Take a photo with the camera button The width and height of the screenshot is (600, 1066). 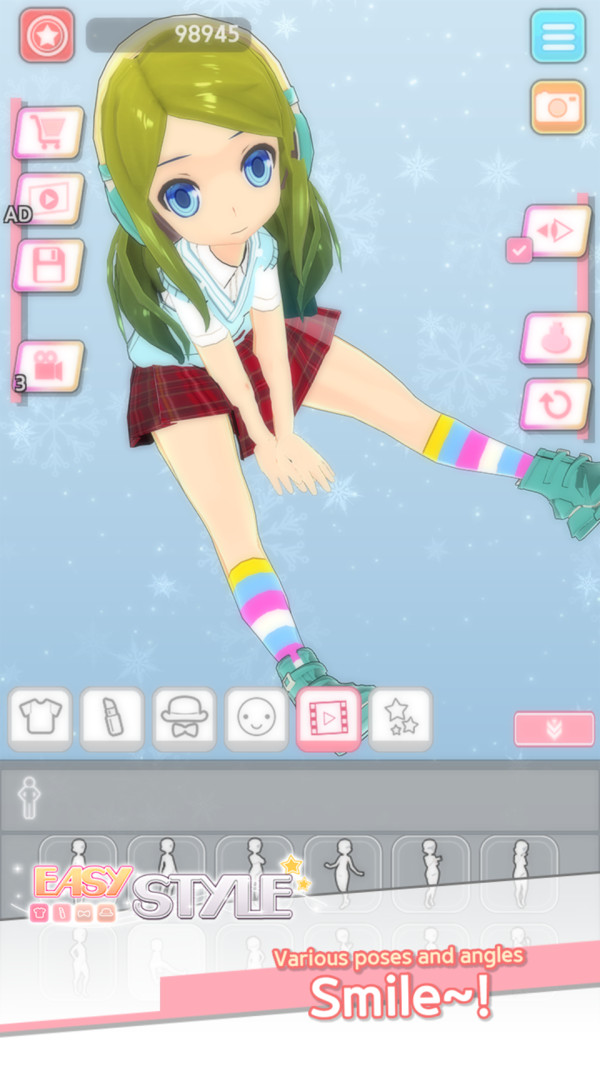[x=557, y=107]
